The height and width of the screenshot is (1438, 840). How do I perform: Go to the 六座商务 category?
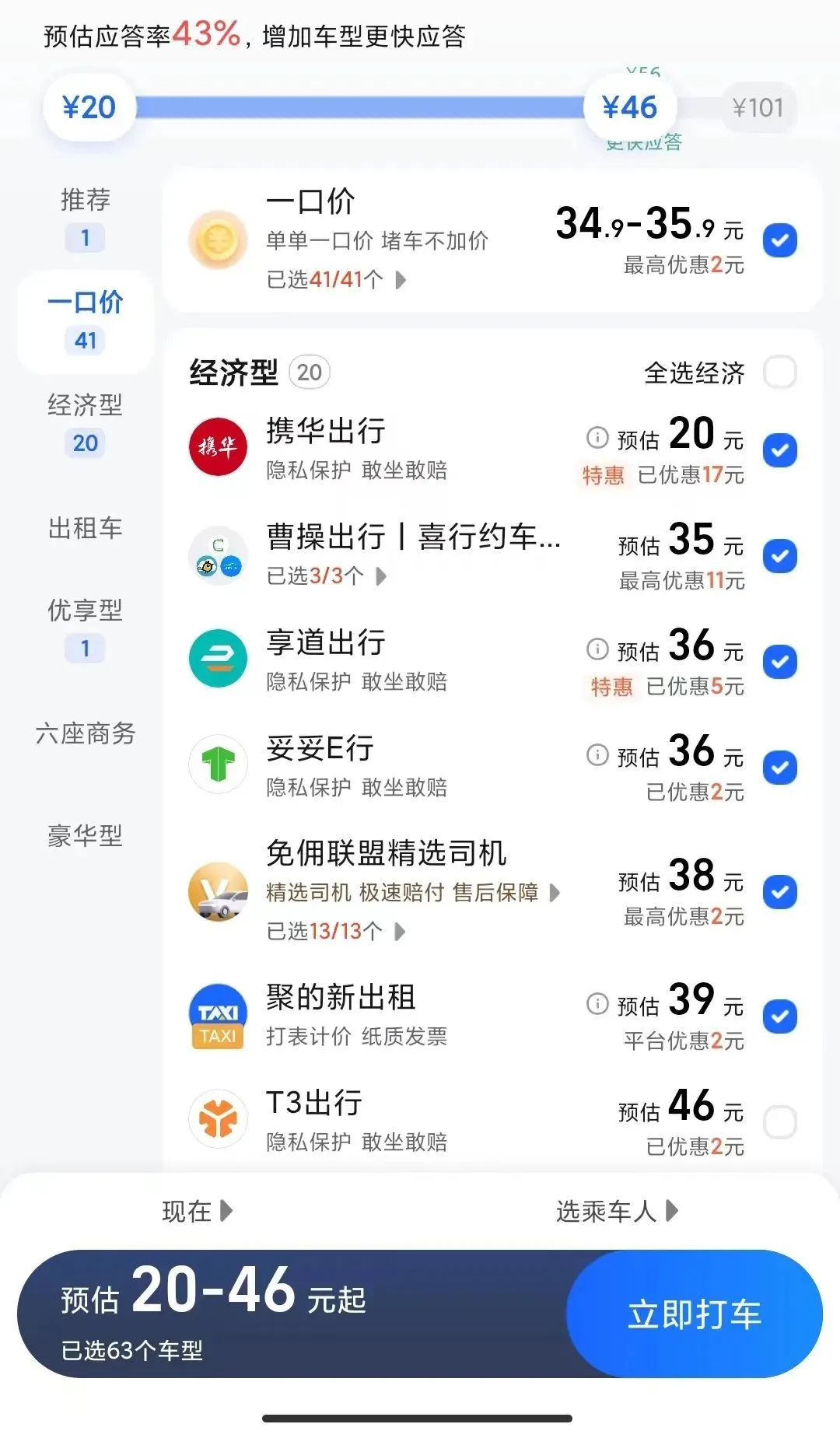pos(86,733)
